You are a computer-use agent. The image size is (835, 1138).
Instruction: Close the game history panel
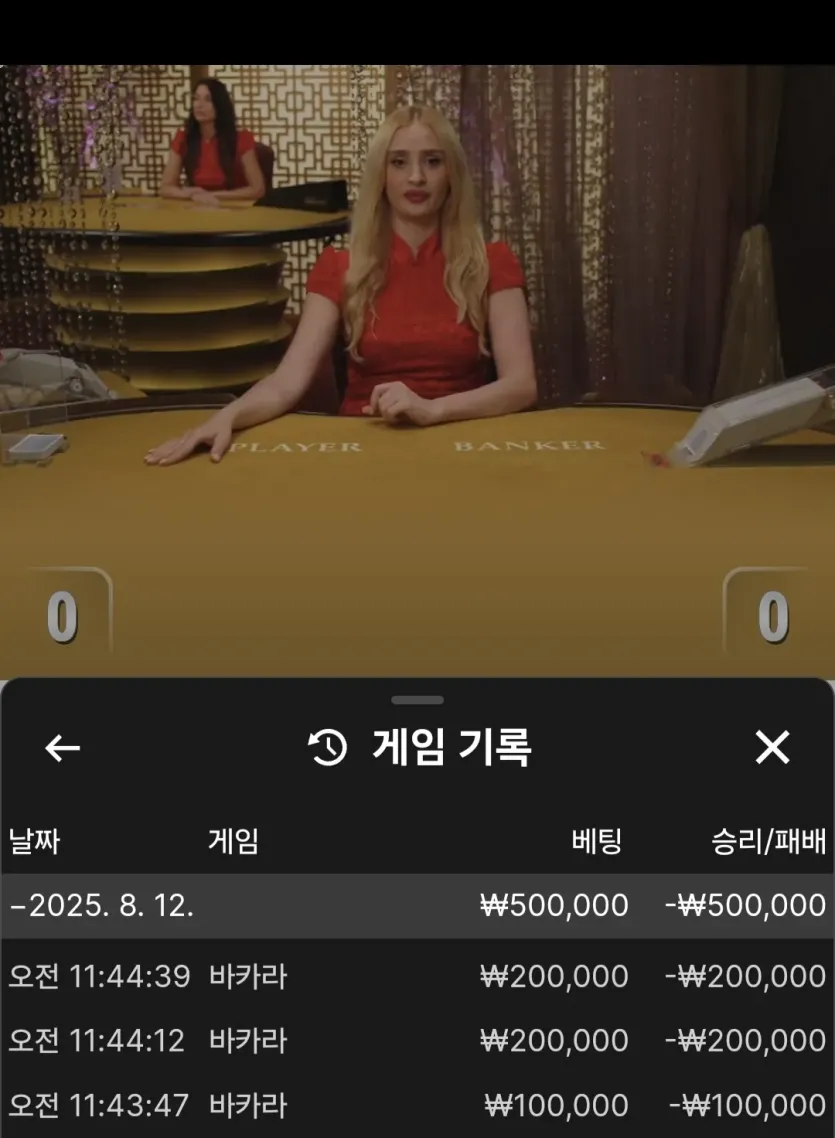772,747
